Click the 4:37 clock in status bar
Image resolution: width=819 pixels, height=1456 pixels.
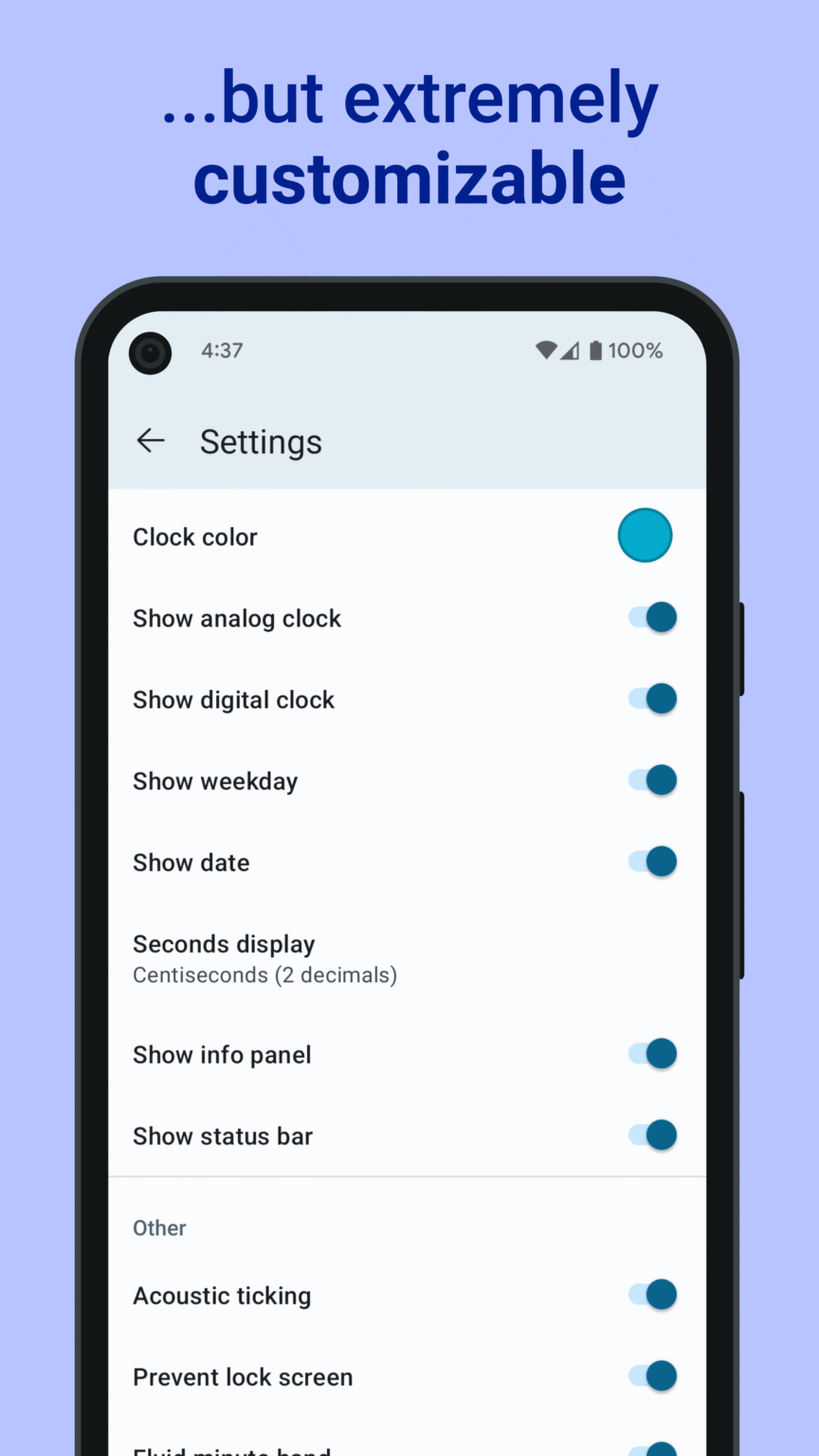coord(221,350)
